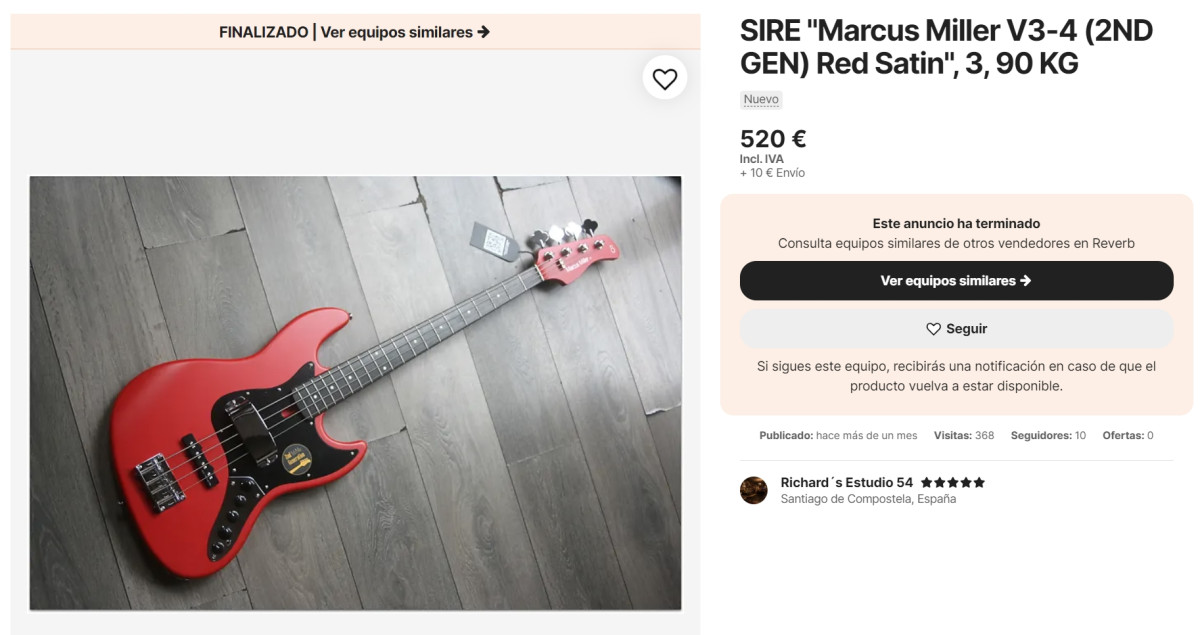Open the FINALIZADO similar gear banner link

coord(355,32)
